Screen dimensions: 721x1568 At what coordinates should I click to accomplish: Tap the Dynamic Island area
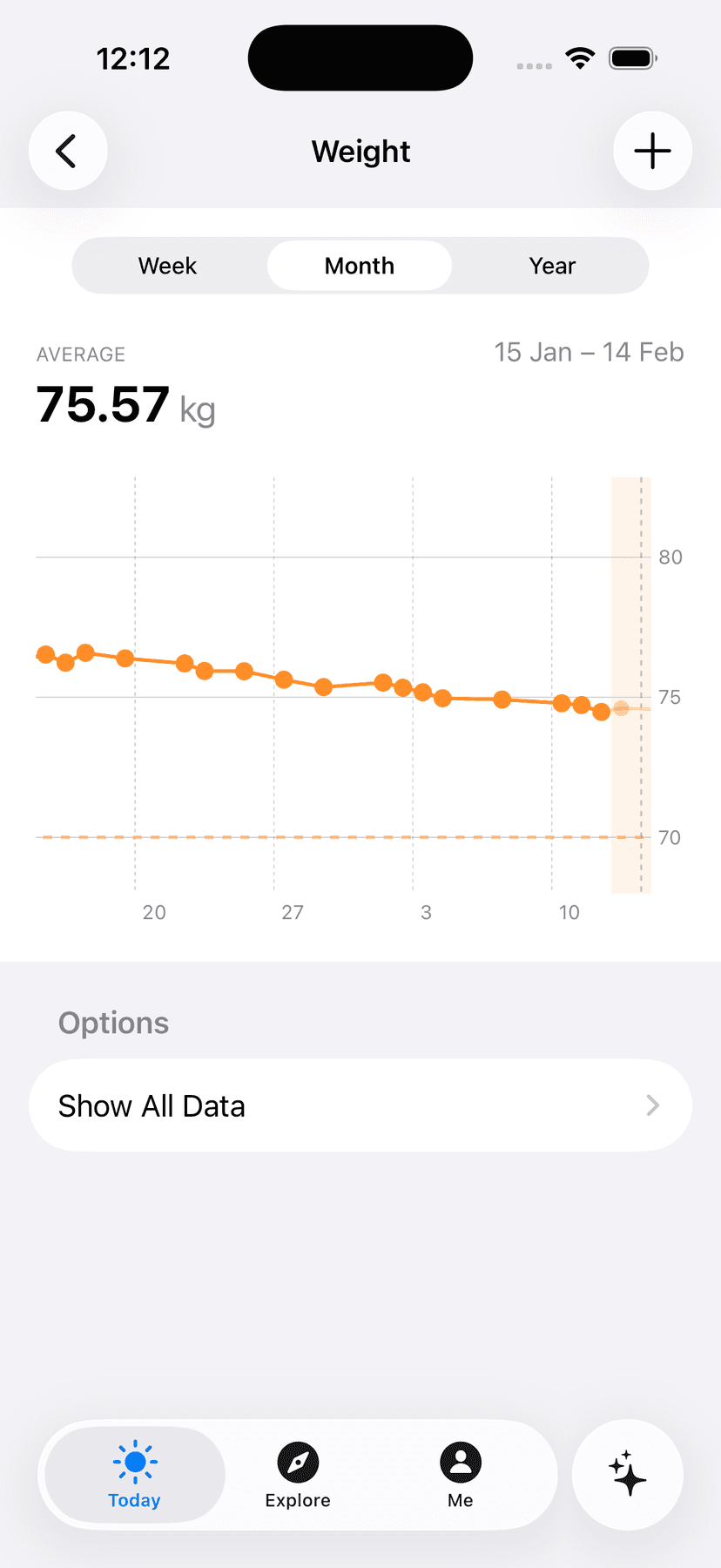tap(360, 57)
